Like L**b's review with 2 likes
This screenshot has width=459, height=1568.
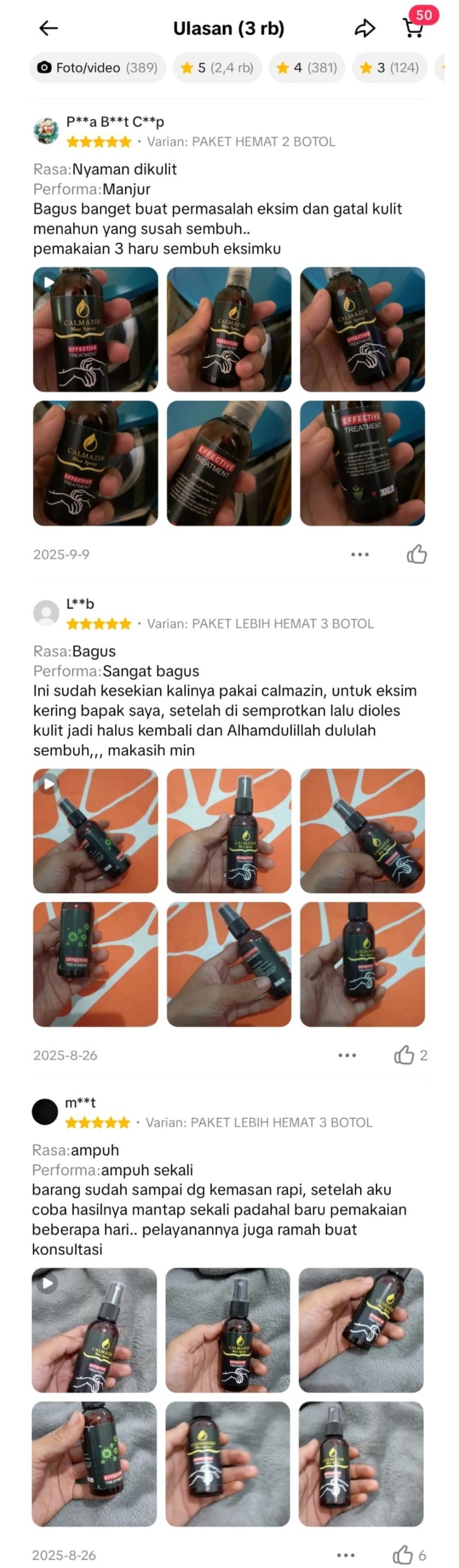tap(404, 1055)
